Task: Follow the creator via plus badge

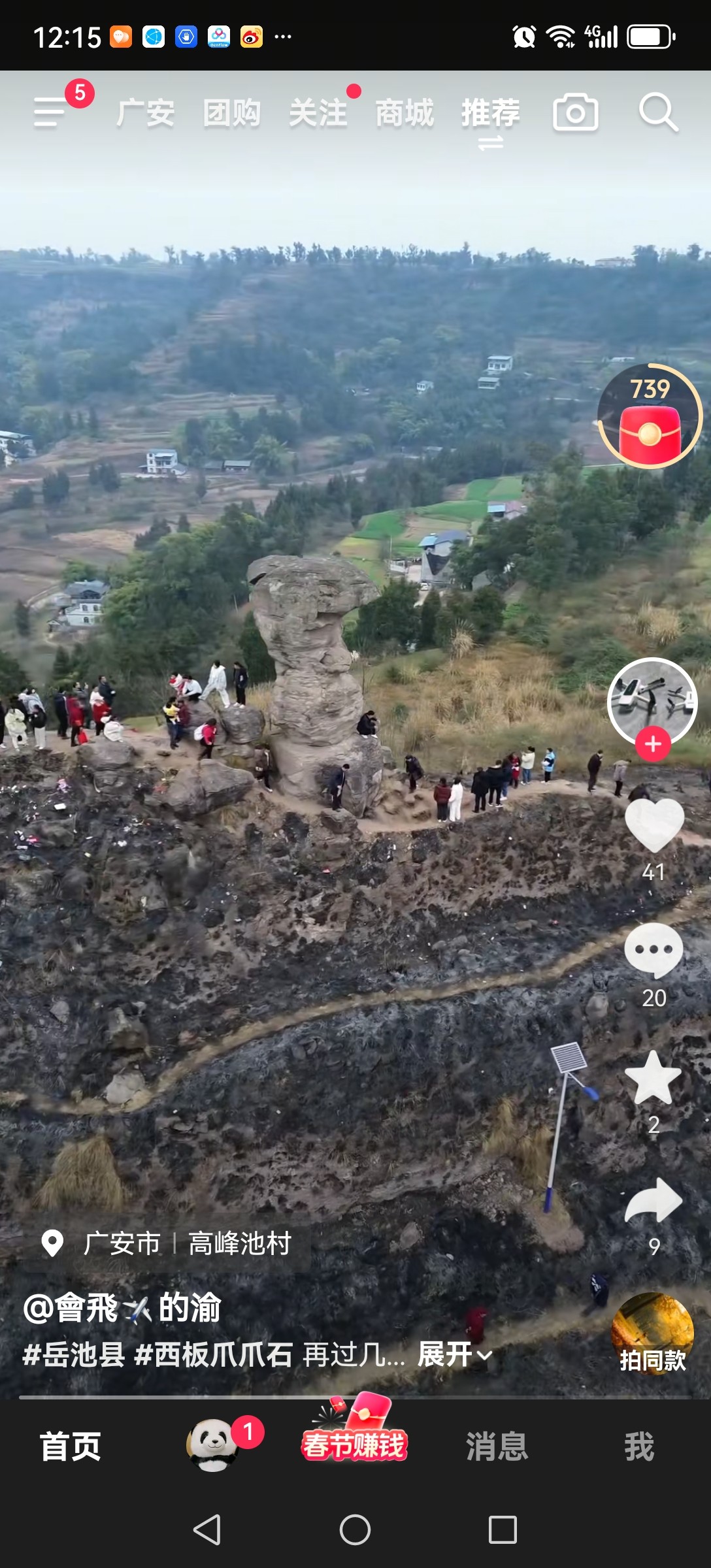Action: 653,744
